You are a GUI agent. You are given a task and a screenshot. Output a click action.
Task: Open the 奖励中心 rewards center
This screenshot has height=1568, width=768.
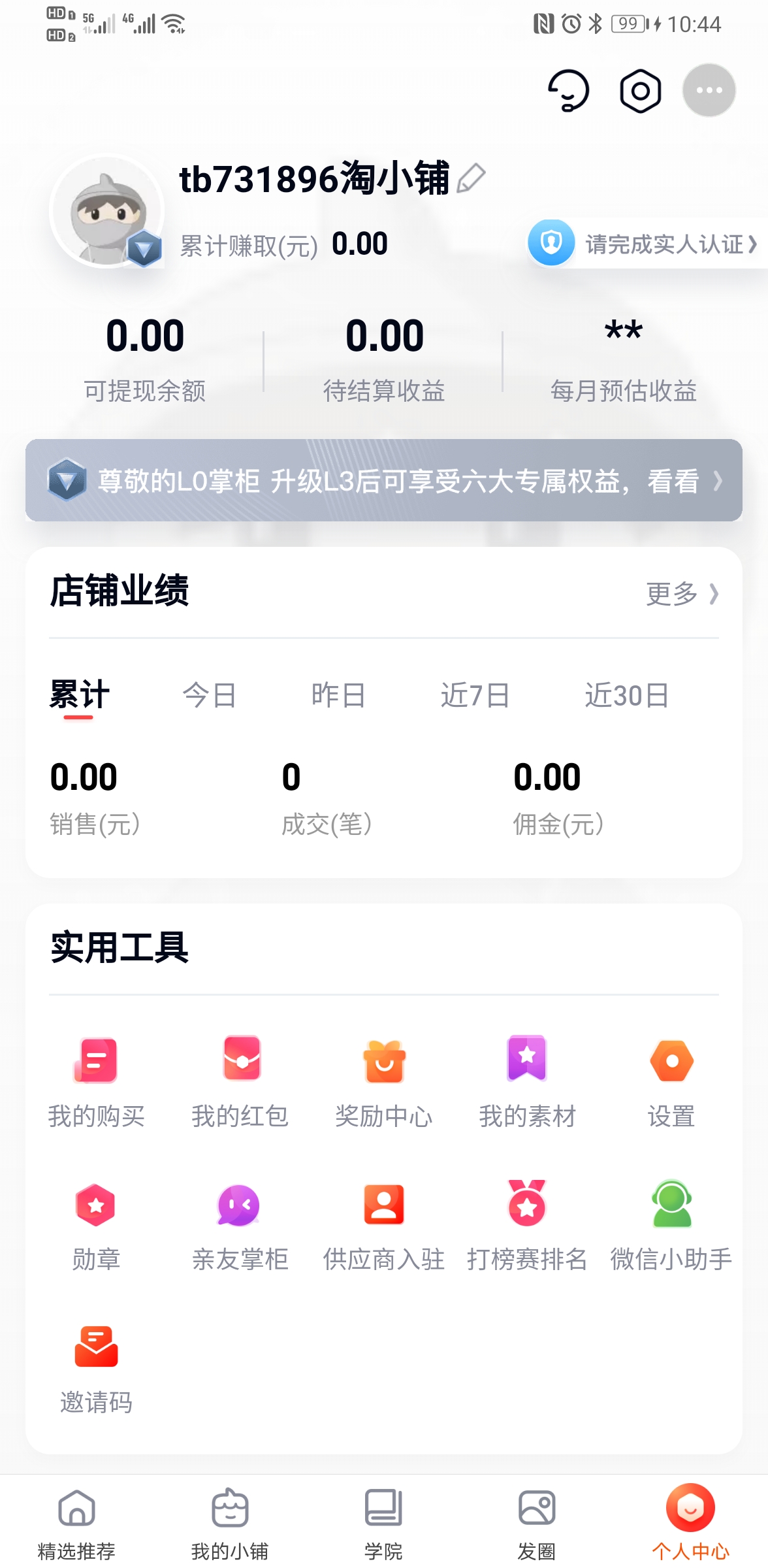point(384,1081)
